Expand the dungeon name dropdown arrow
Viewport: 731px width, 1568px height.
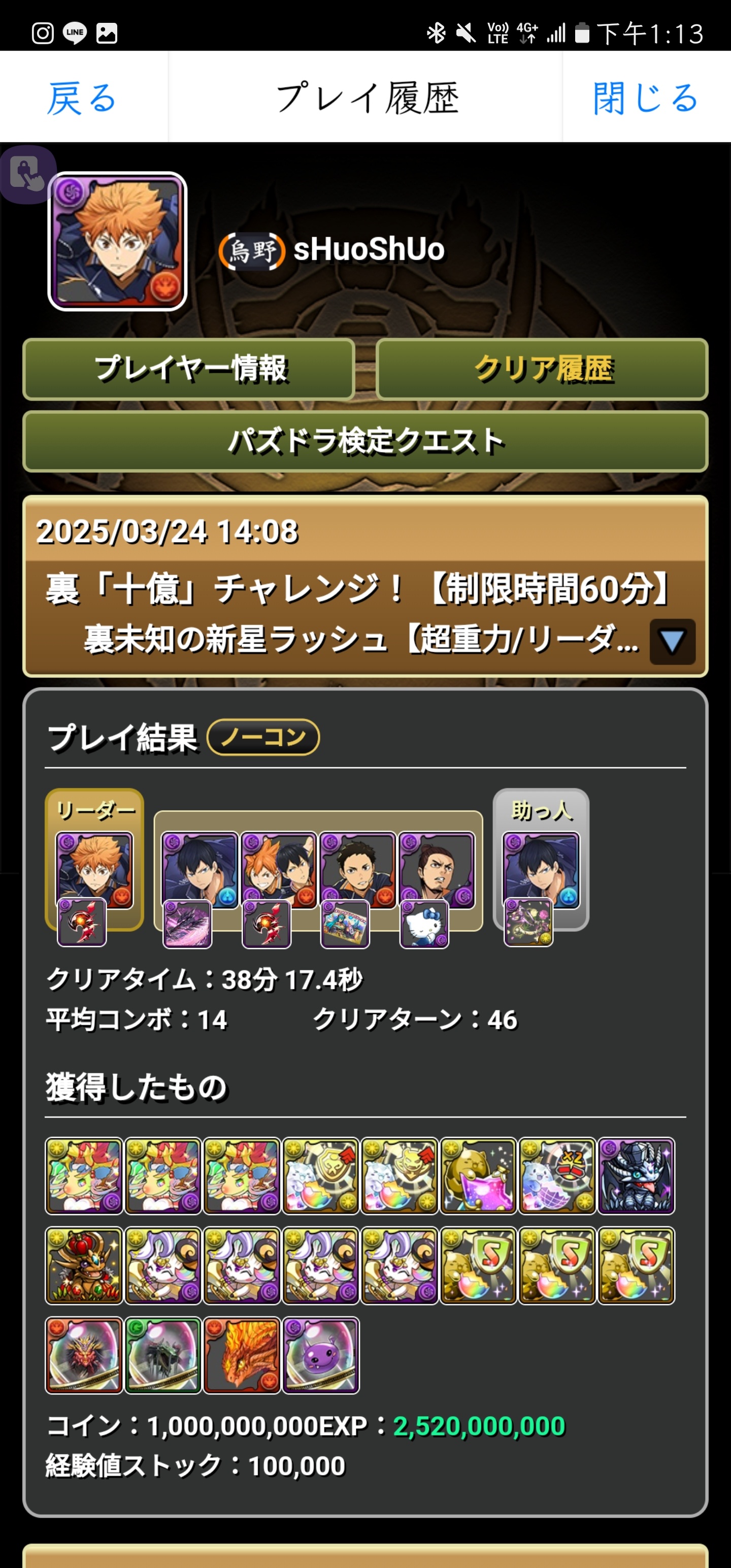[672, 641]
